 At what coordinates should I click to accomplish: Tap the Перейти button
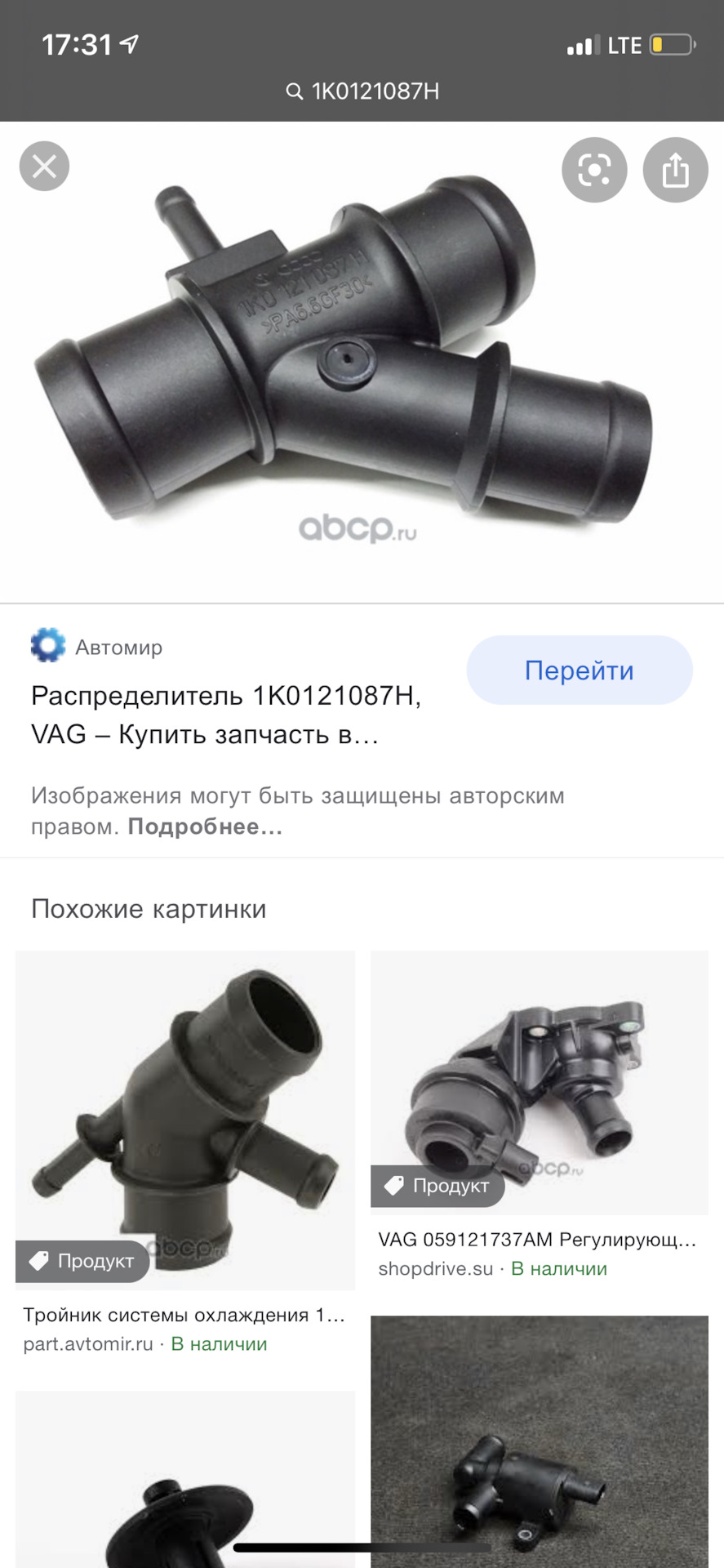click(579, 670)
